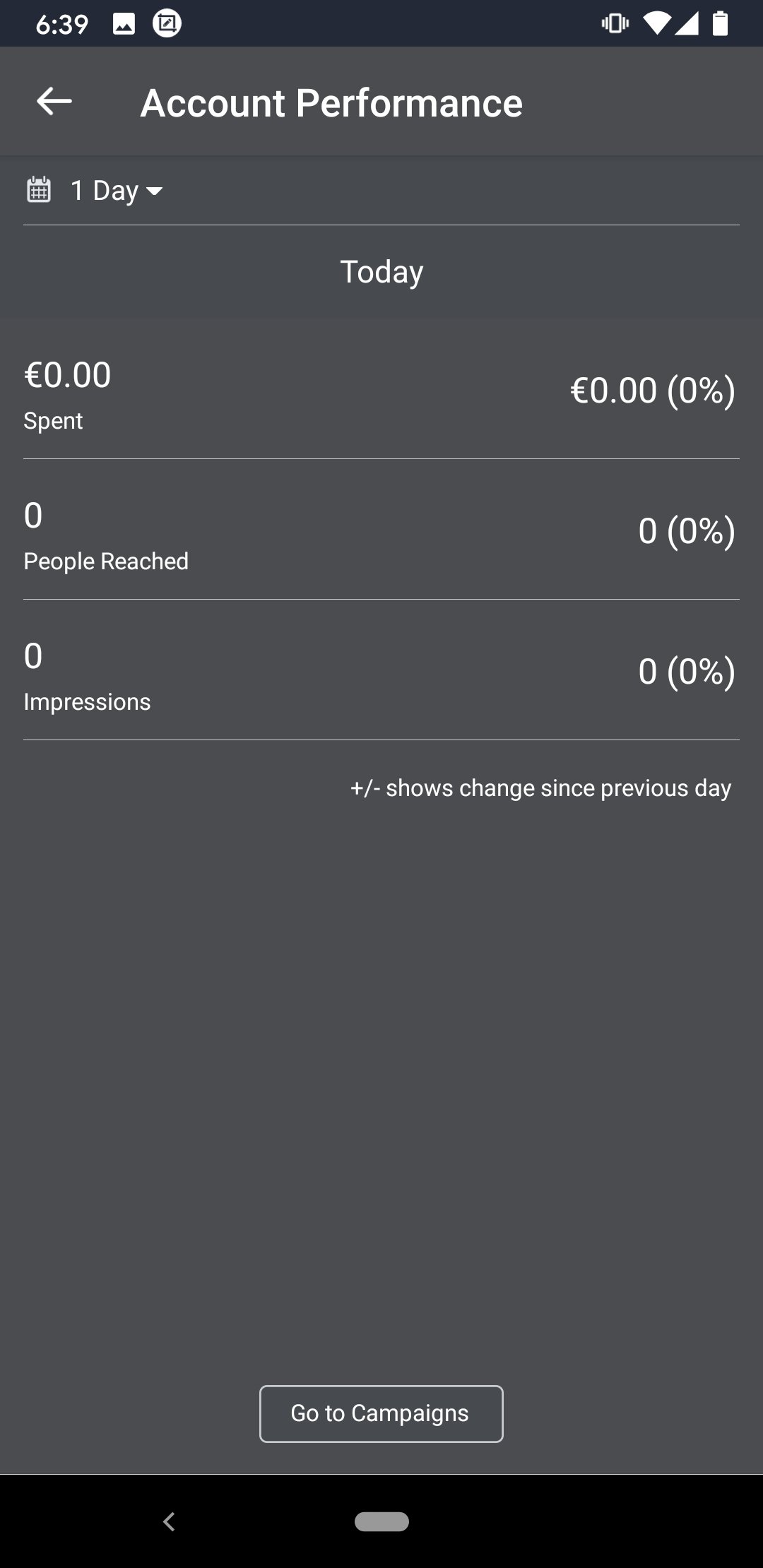
Task: Tap the Go to Campaigns button
Action: (381, 1413)
